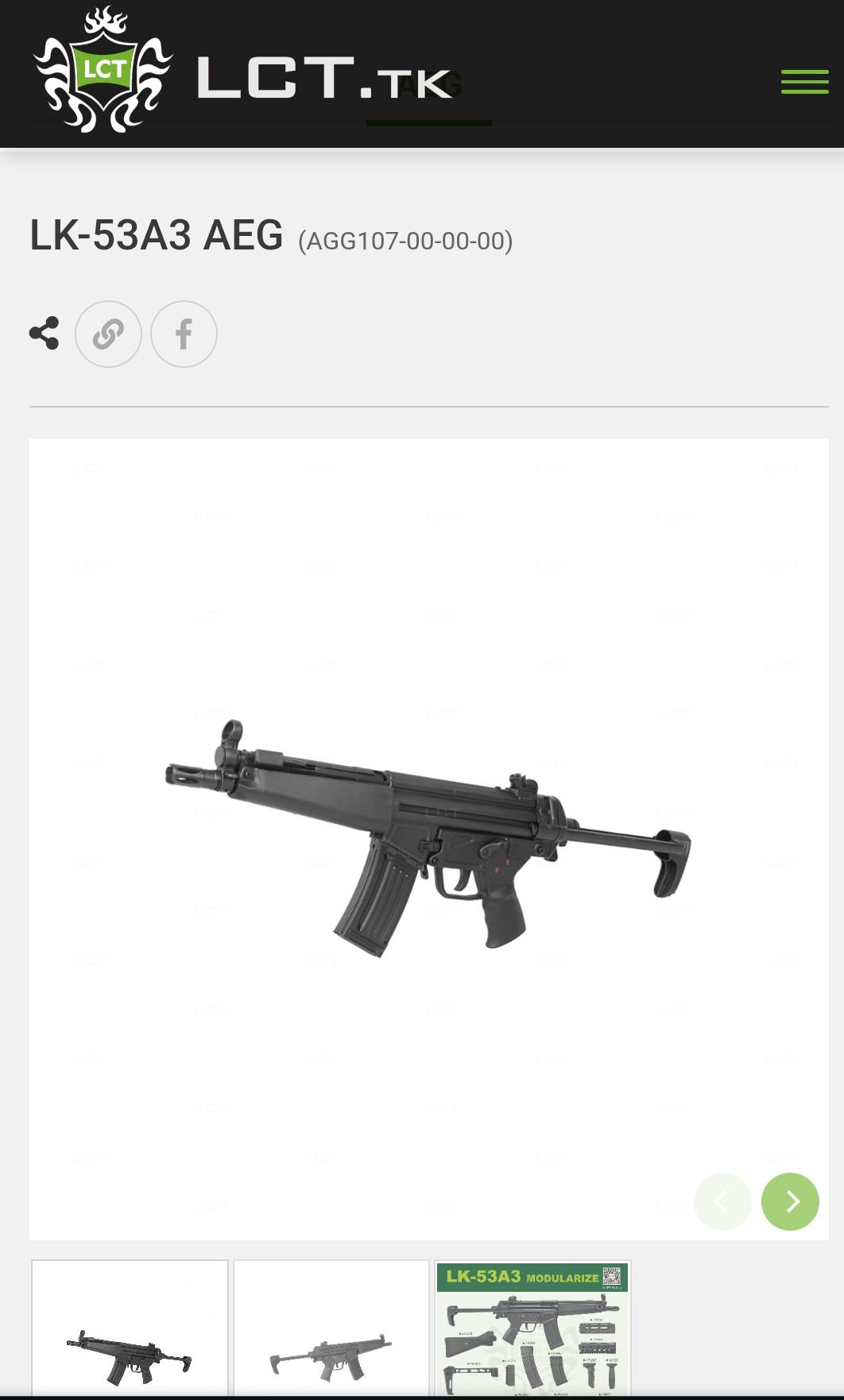Show the previous product image
This screenshot has width=844, height=1400.
722,1201
